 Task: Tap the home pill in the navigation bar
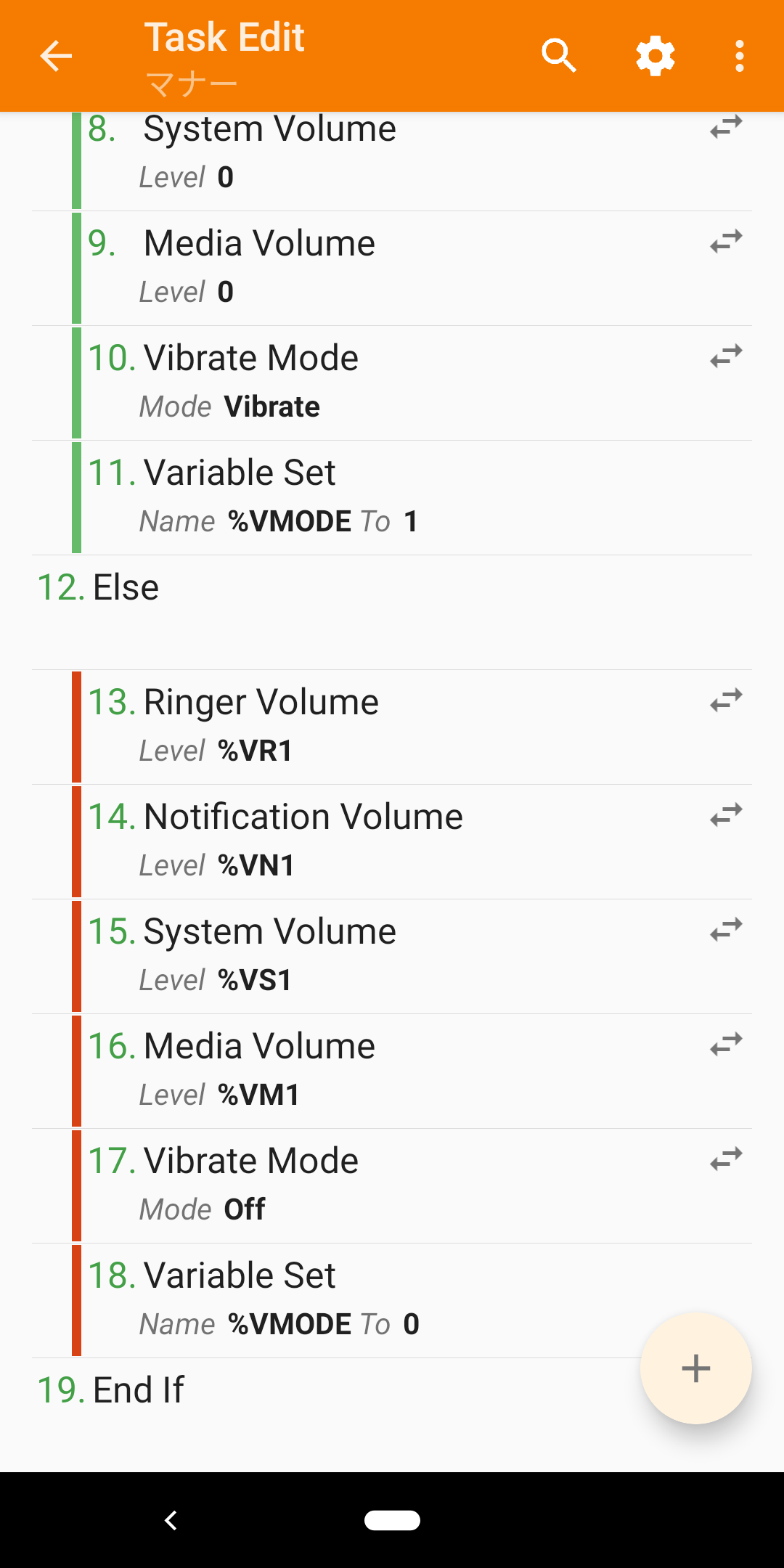pos(392,1519)
